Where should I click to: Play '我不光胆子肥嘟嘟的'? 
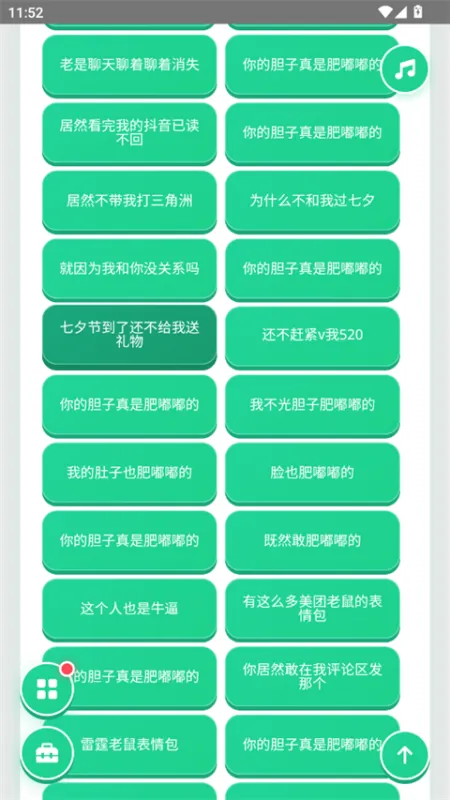(x=312, y=405)
